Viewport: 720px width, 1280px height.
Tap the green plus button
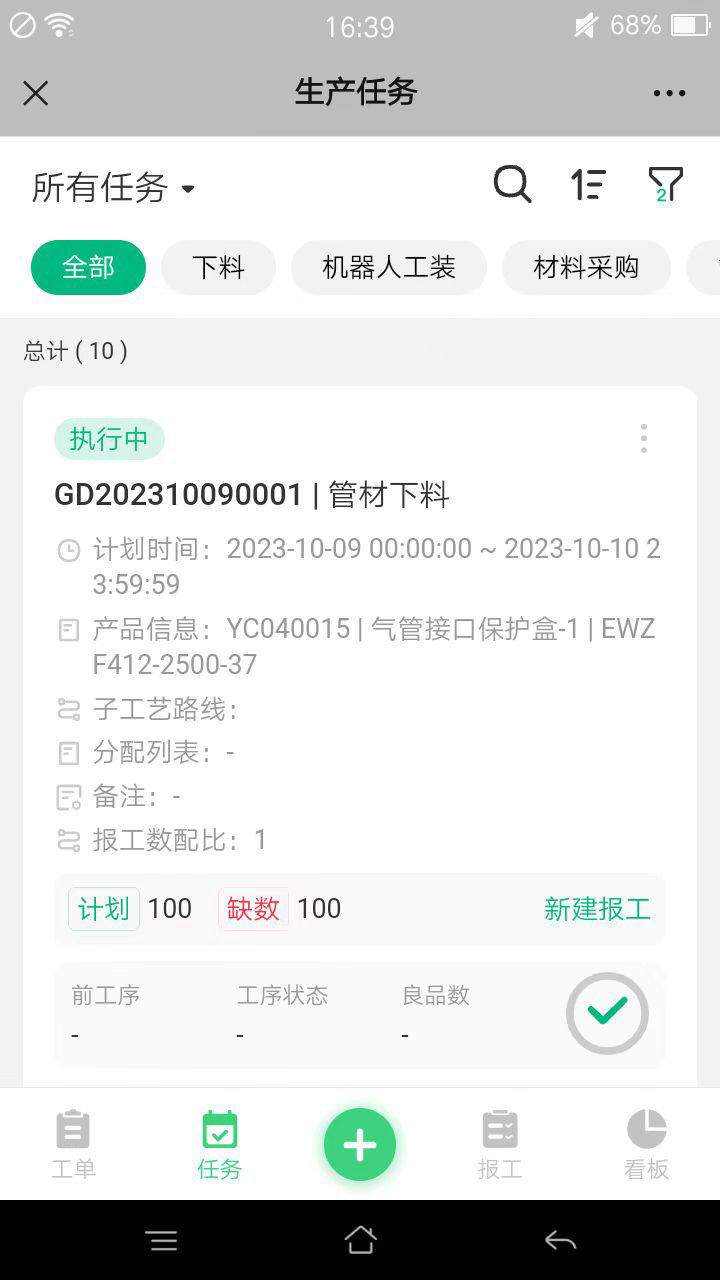pos(360,1145)
